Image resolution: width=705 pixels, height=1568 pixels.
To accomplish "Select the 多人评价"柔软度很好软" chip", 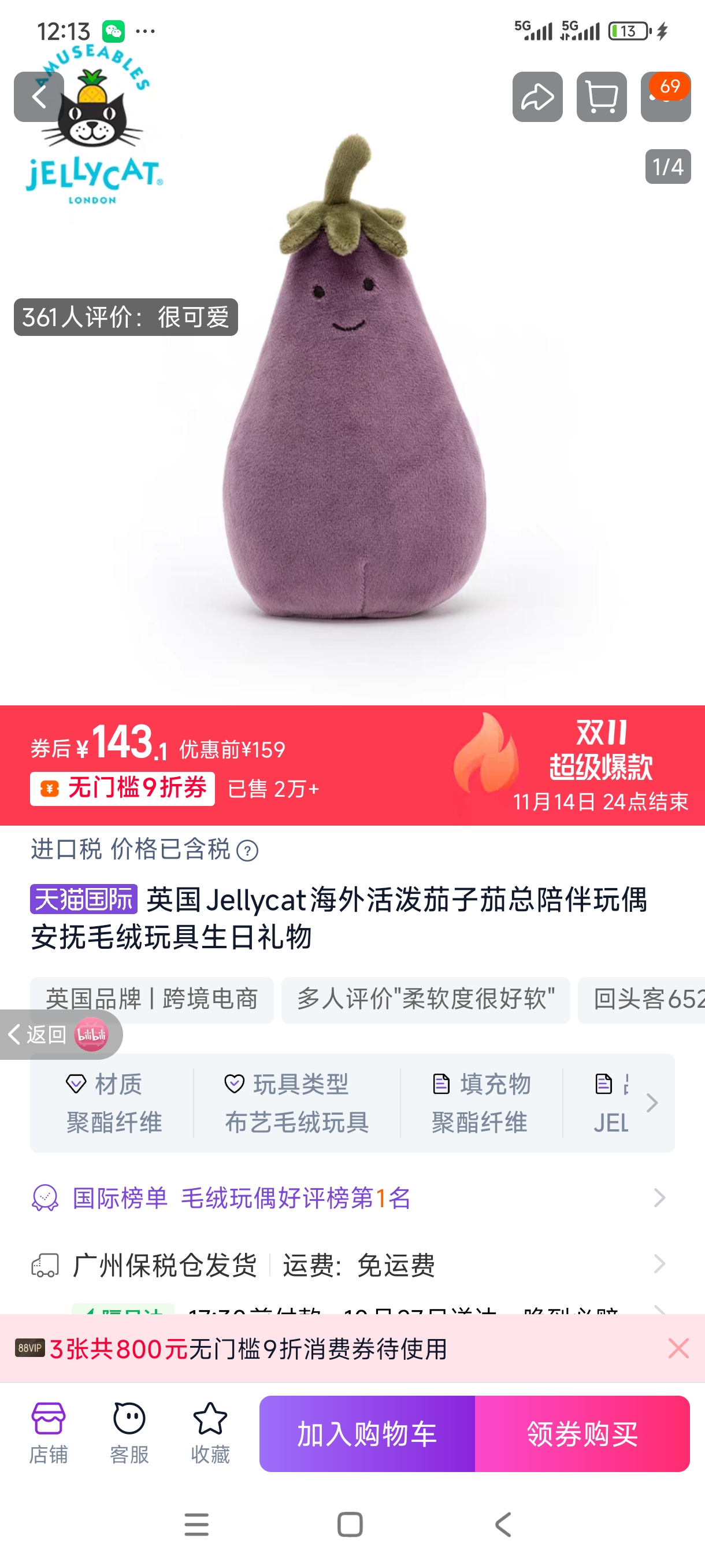I will [425, 1000].
